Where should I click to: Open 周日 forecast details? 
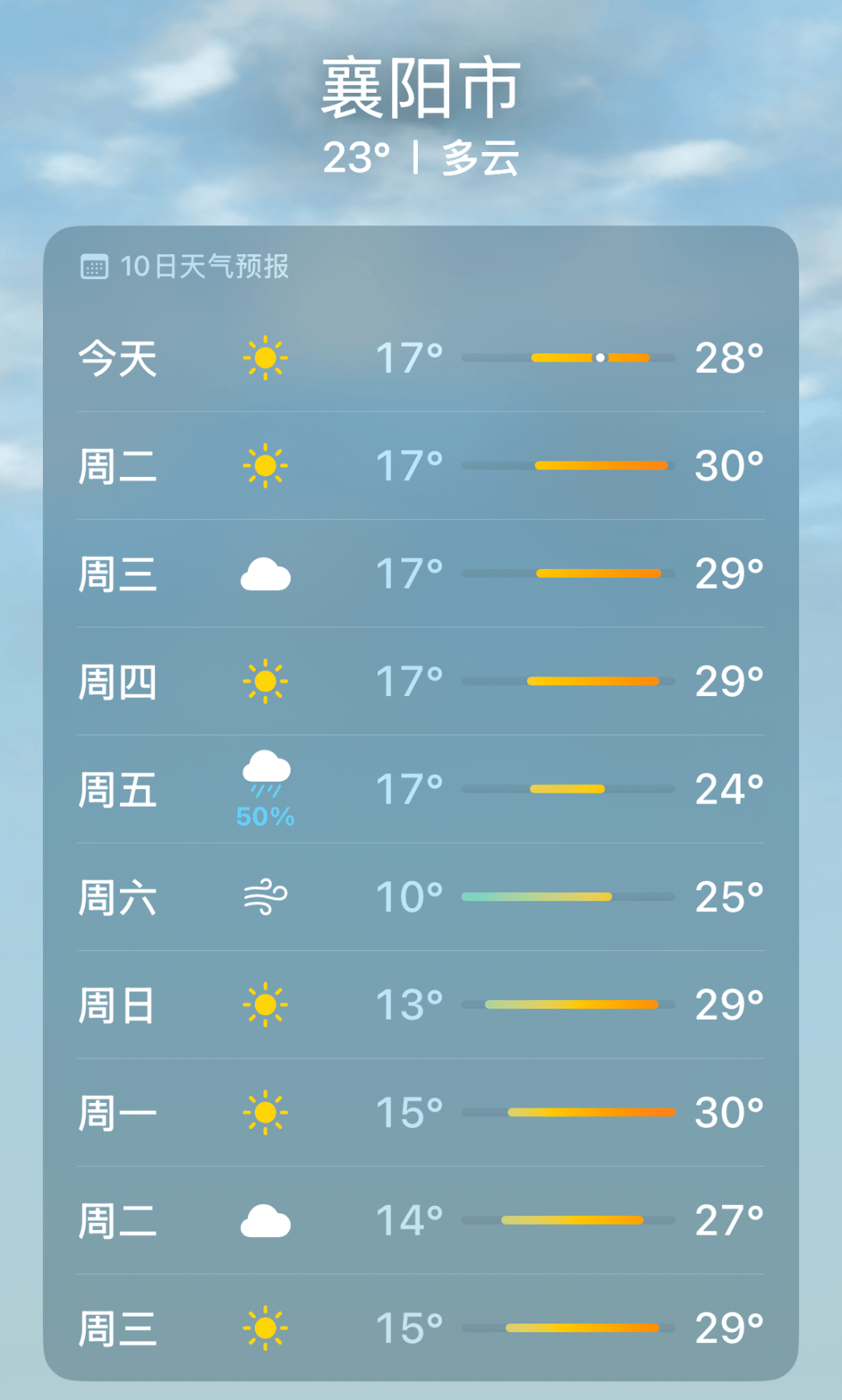(x=421, y=1005)
